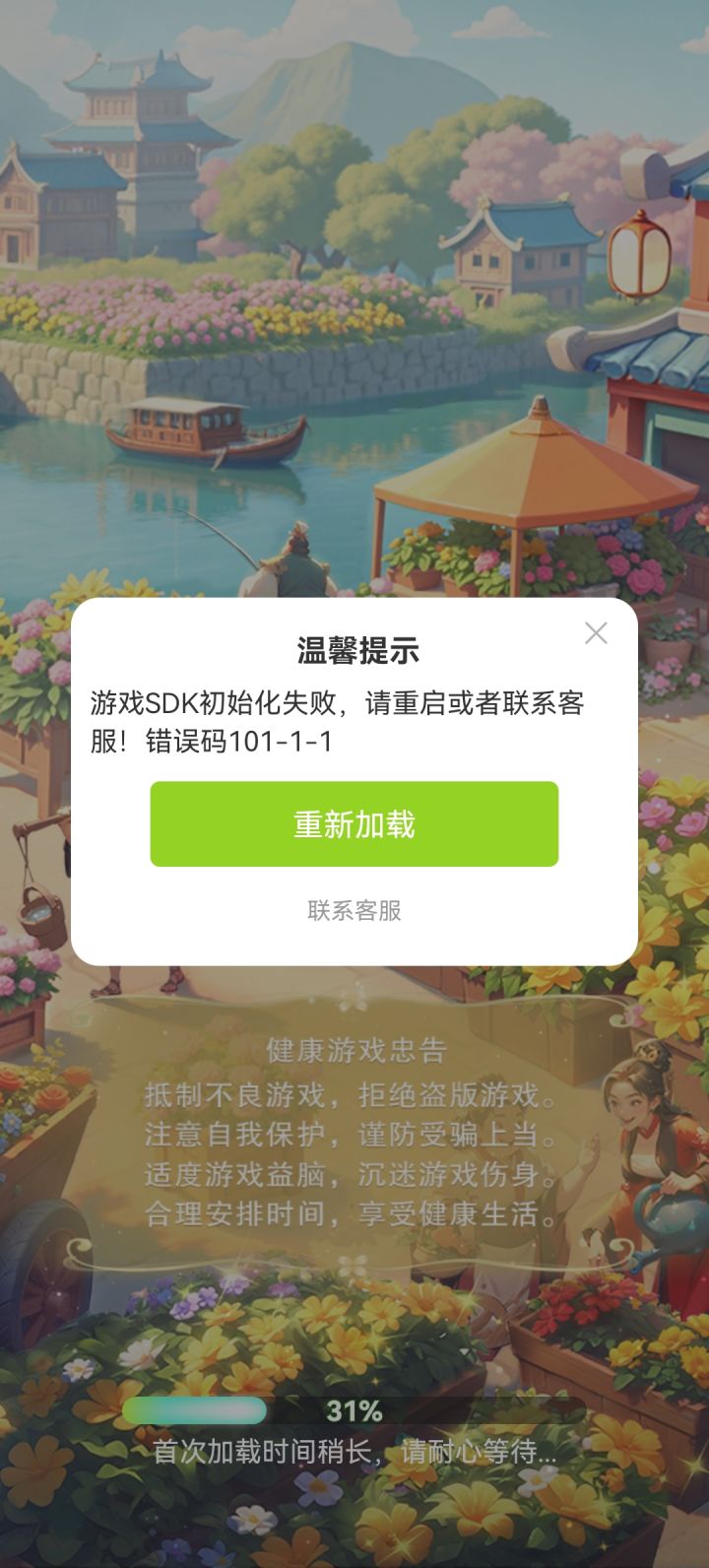Tap the 重新加载 reload button

356,825
